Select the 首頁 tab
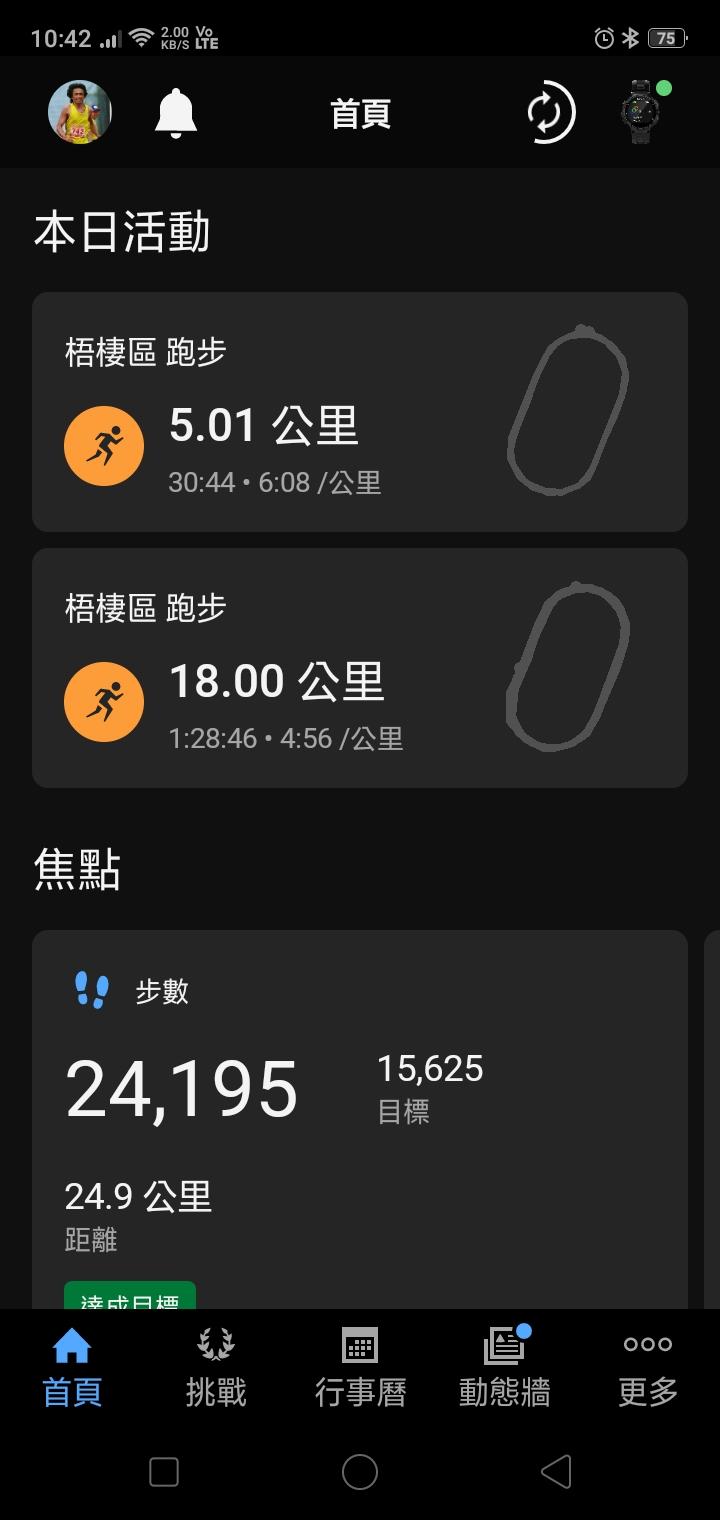 72,1366
